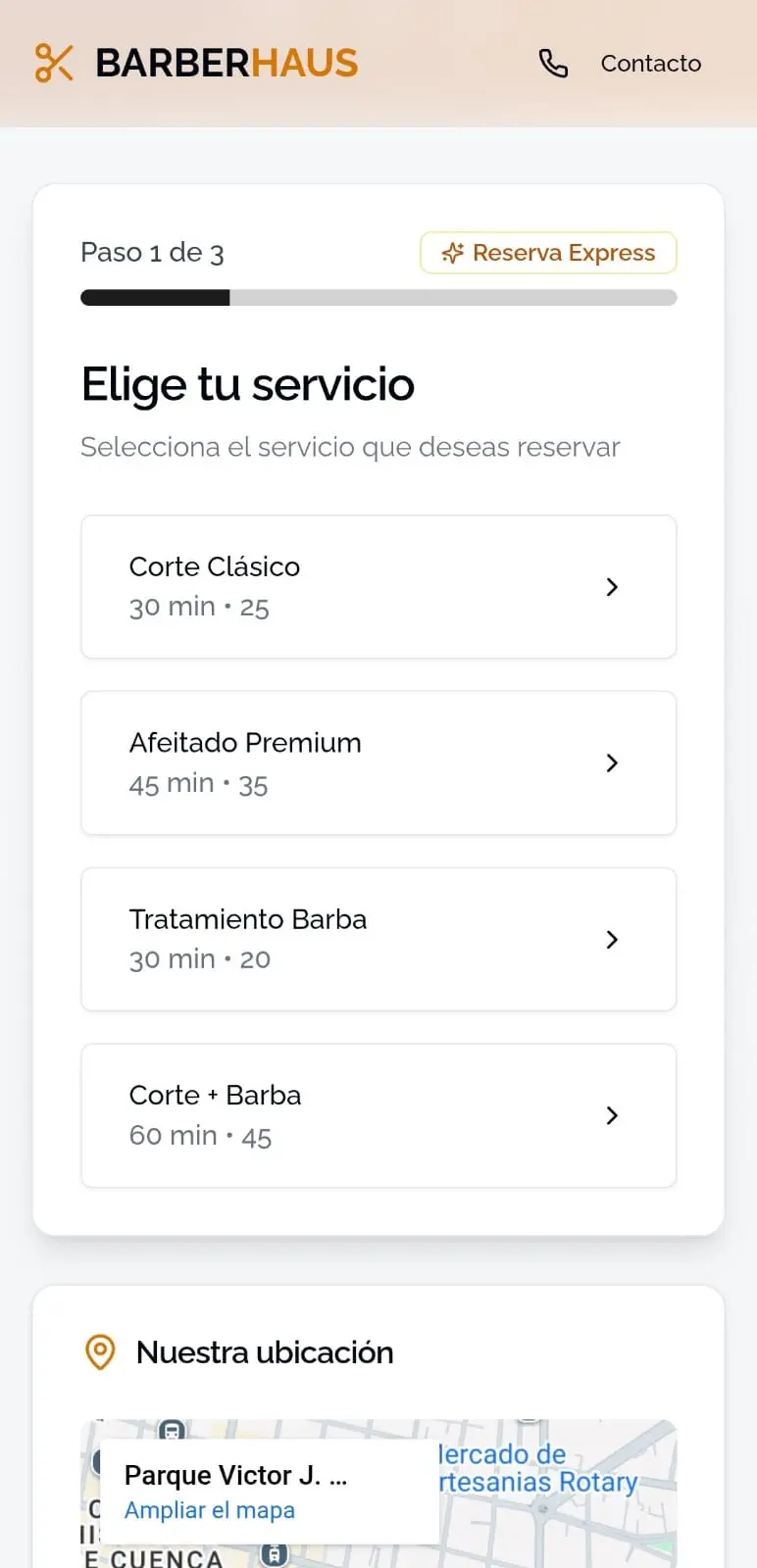Open Corte + Barba via its chevron
This screenshot has width=757, height=1568.
612,1115
